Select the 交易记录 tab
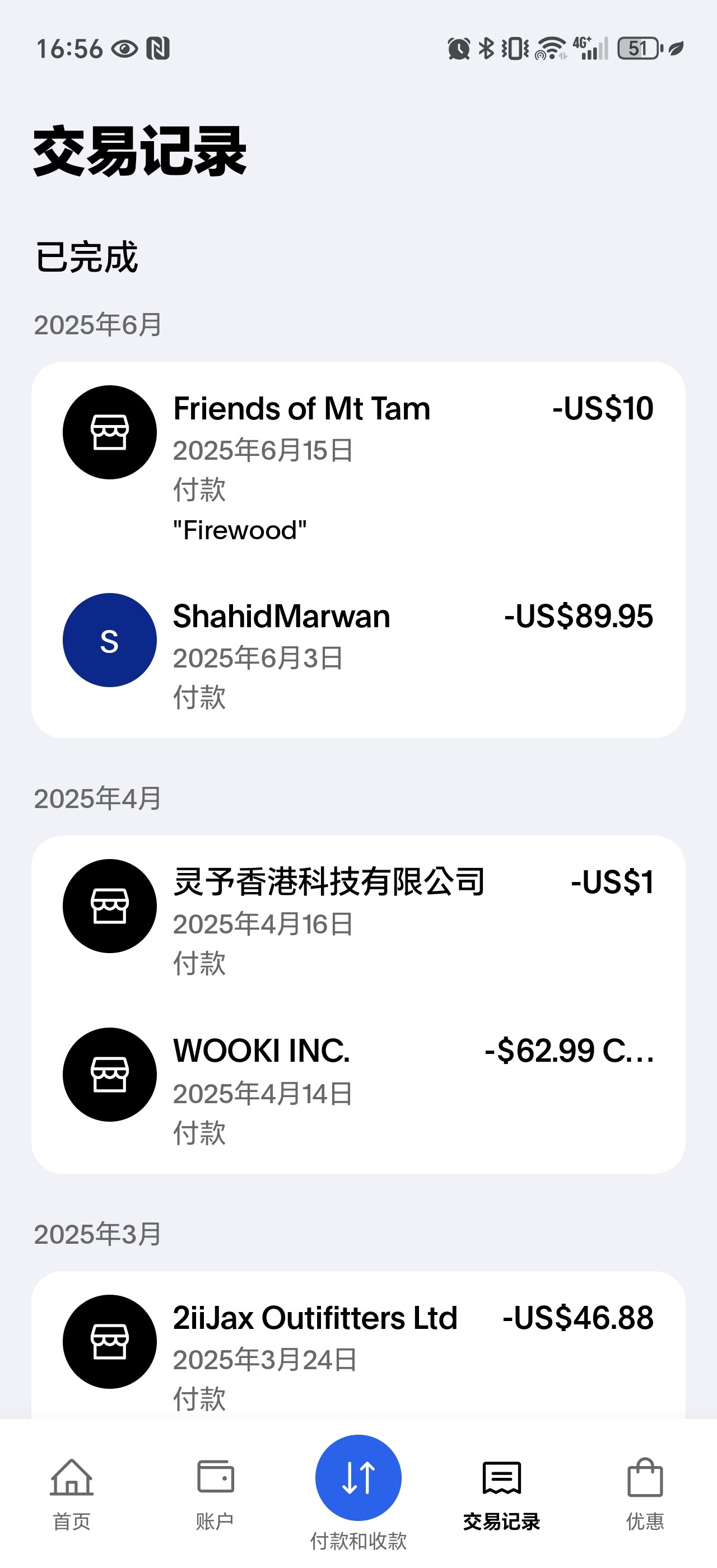The image size is (717, 1568). tap(501, 1494)
